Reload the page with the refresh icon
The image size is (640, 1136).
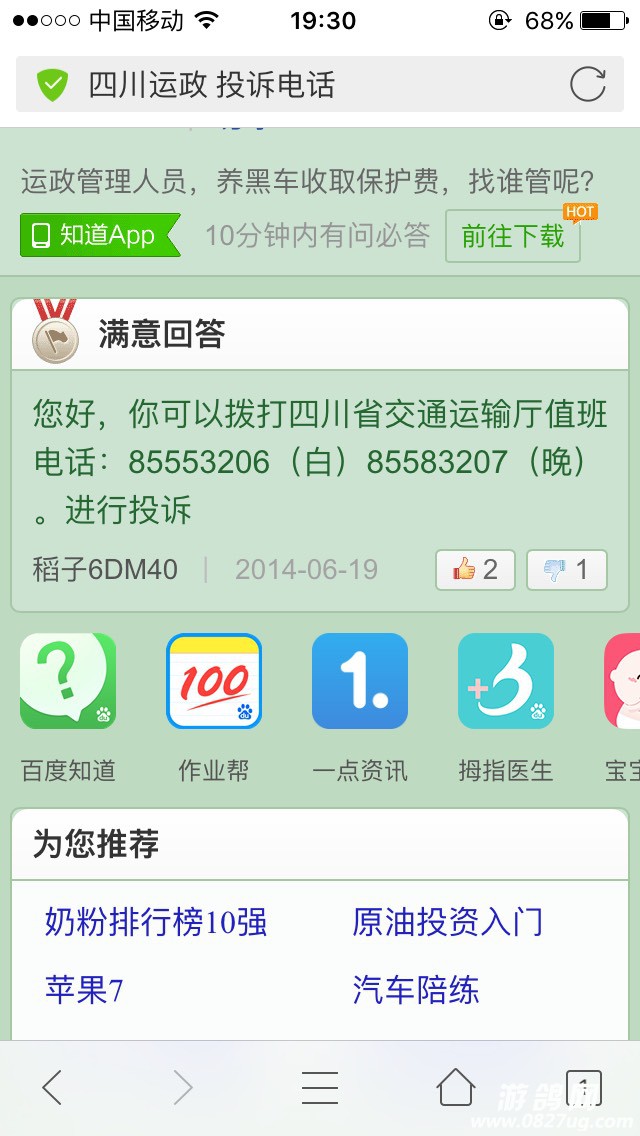click(588, 85)
